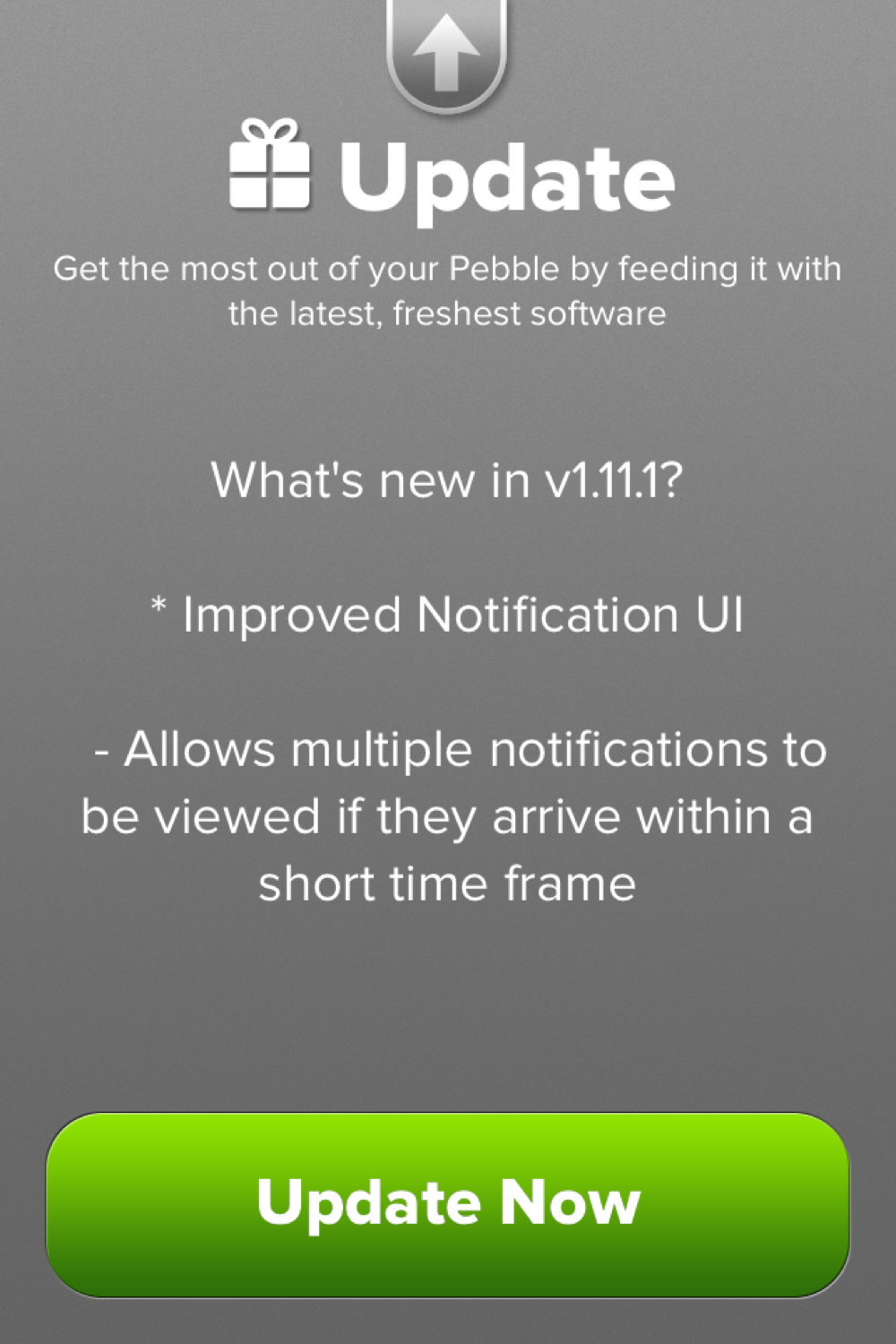
Task: Tap the green Update Now button
Action: [447, 1203]
